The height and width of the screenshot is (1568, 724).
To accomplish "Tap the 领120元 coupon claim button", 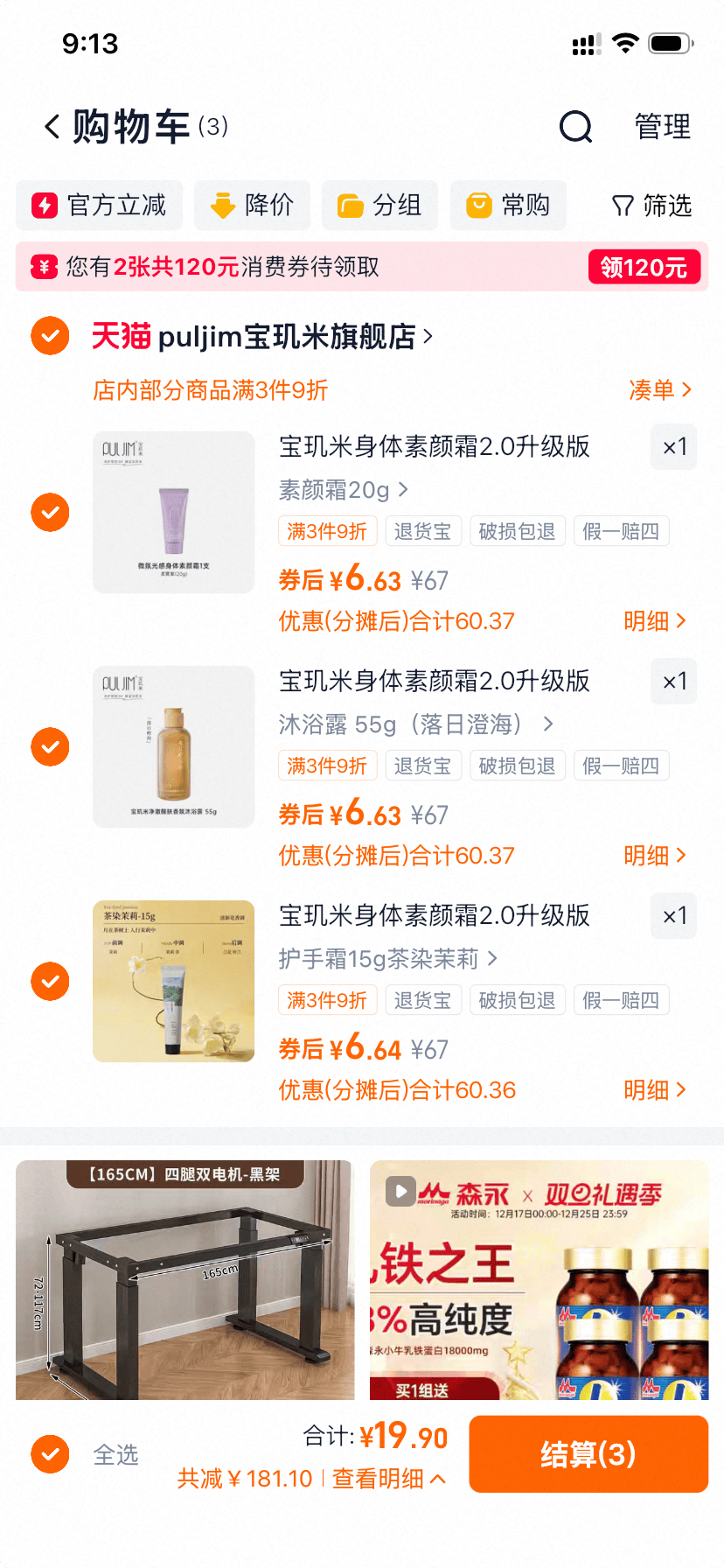I will pyautogui.click(x=644, y=267).
